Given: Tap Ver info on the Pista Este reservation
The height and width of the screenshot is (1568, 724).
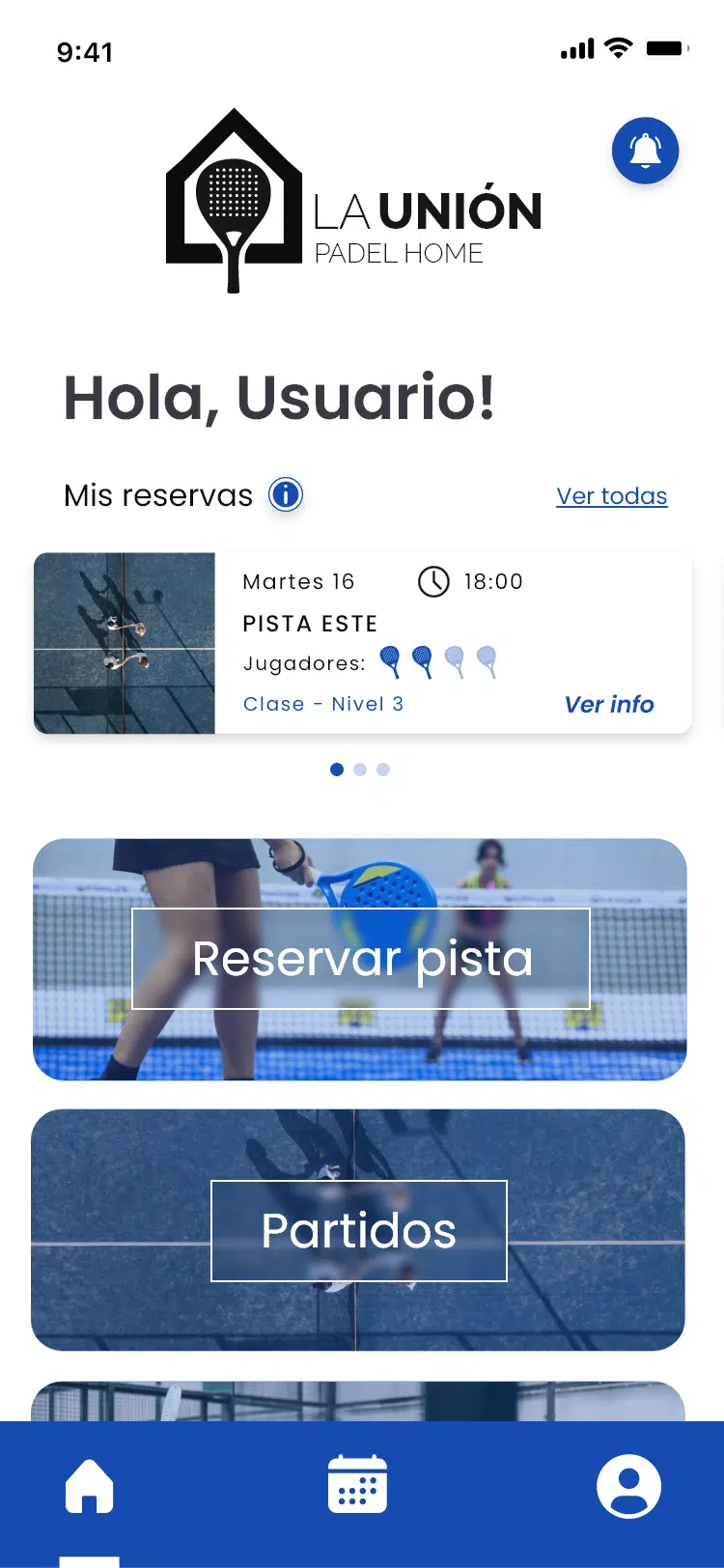Looking at the screenshot, I should point(609,705).
